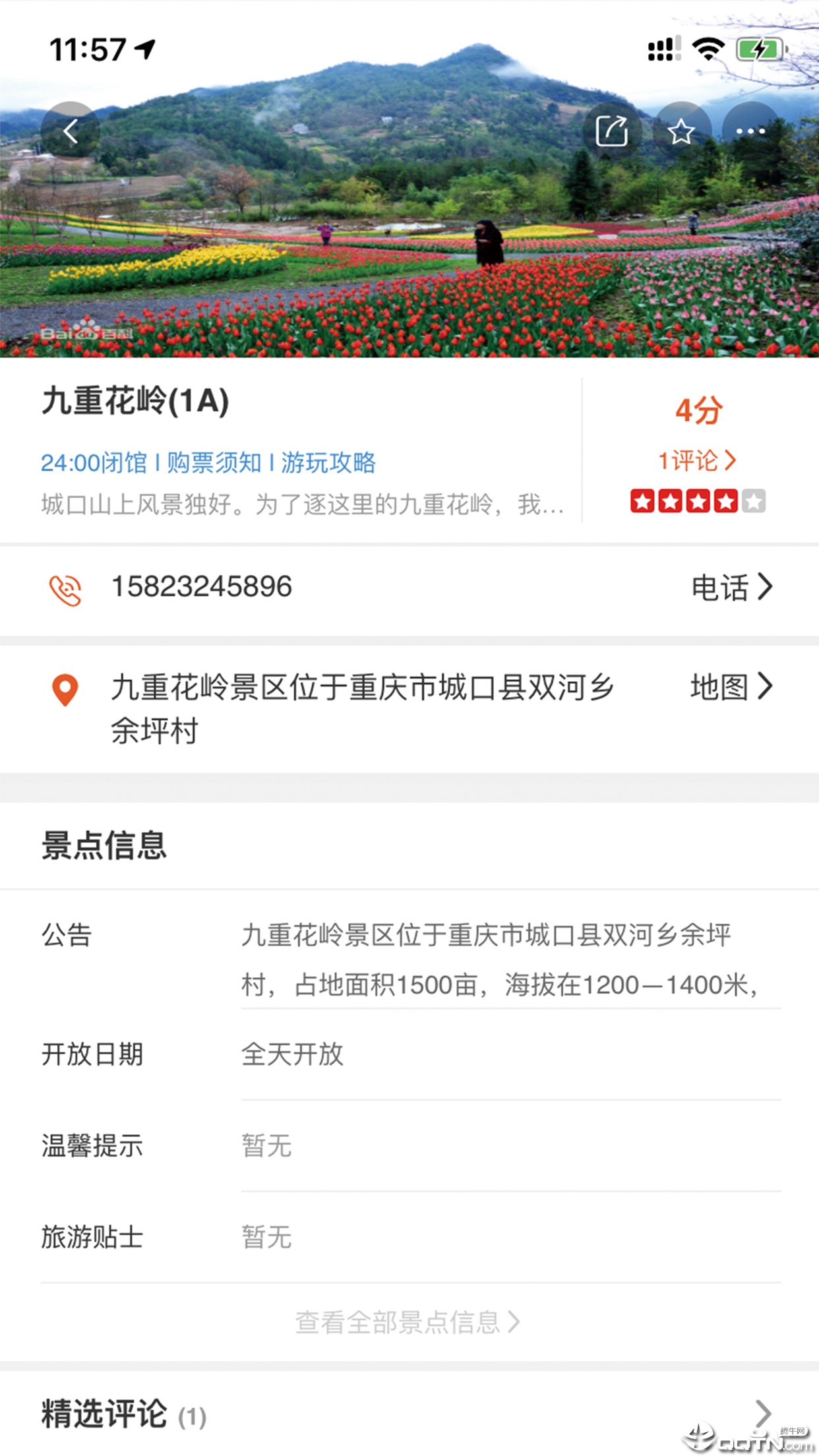Click the back arrow on the photo
Image resolution: width=819 pixels, height=1456 pixels.
71,130
